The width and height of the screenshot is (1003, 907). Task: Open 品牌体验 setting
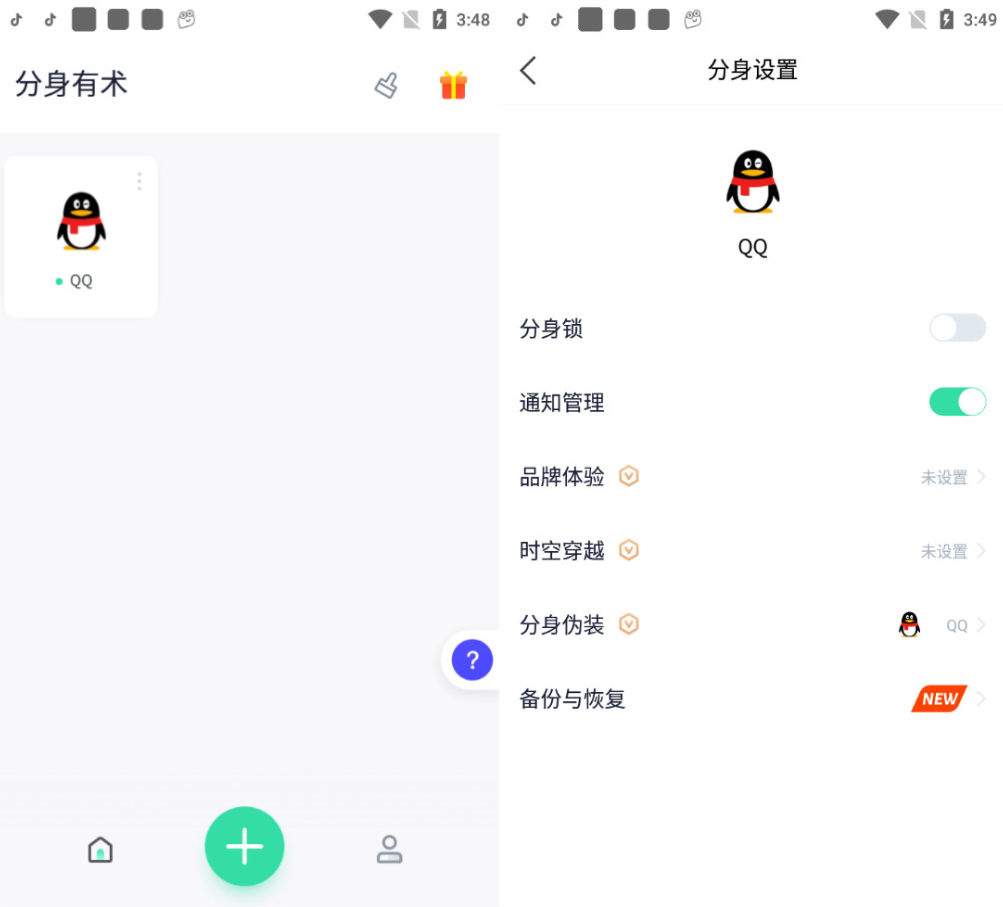pyautogui.click(x=752, y=477)
